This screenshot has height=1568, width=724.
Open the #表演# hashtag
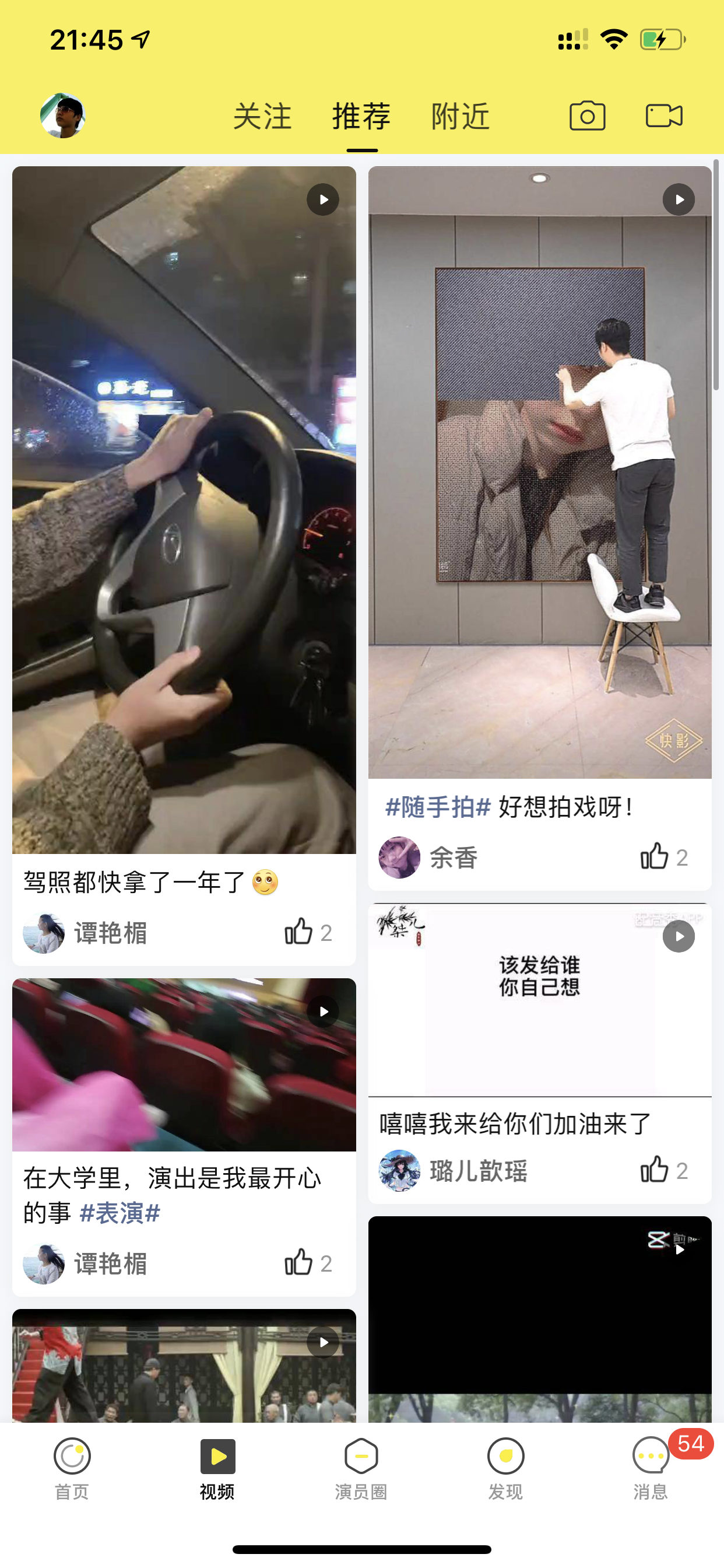tap(120, 1213)
